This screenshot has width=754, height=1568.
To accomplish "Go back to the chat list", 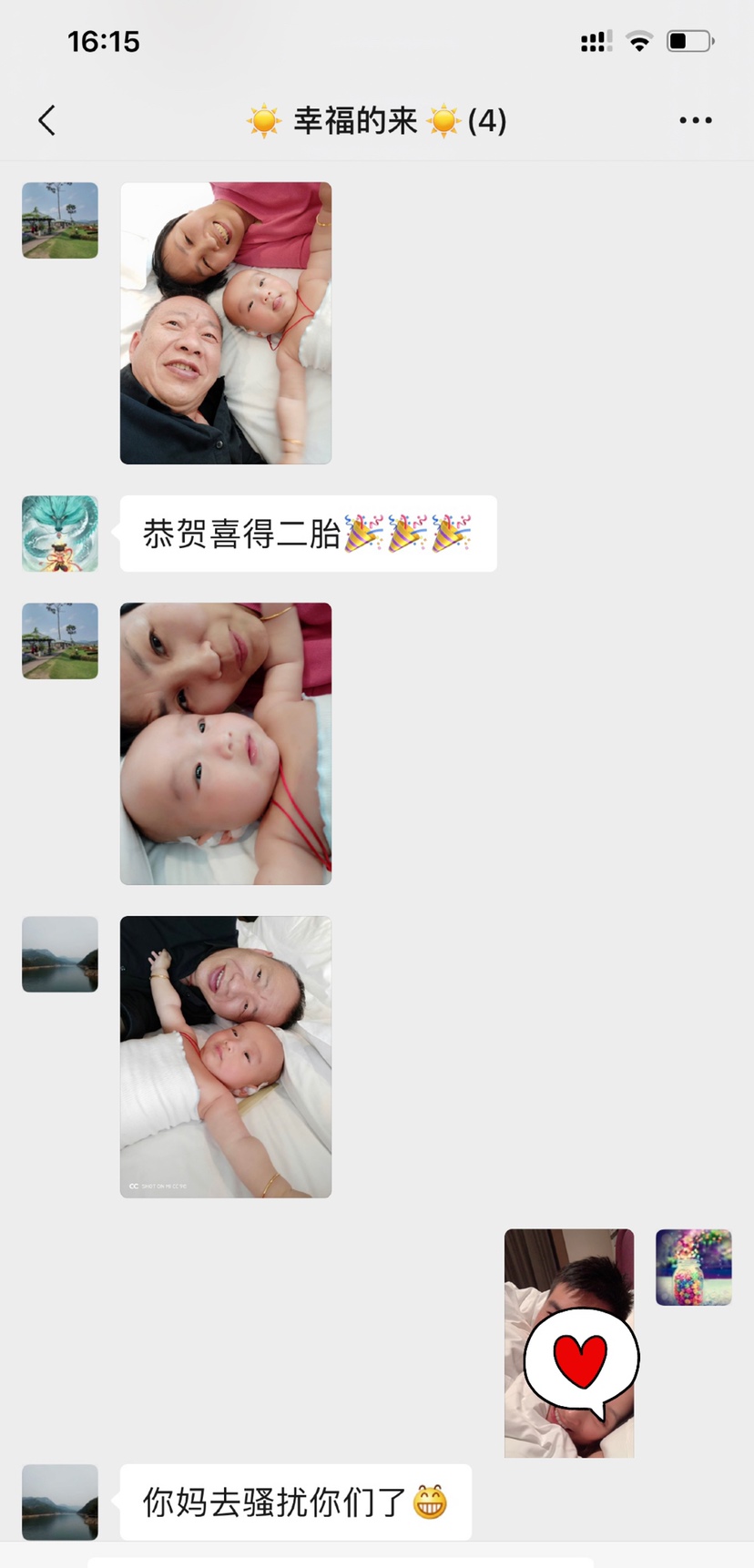I will (47, 120).
